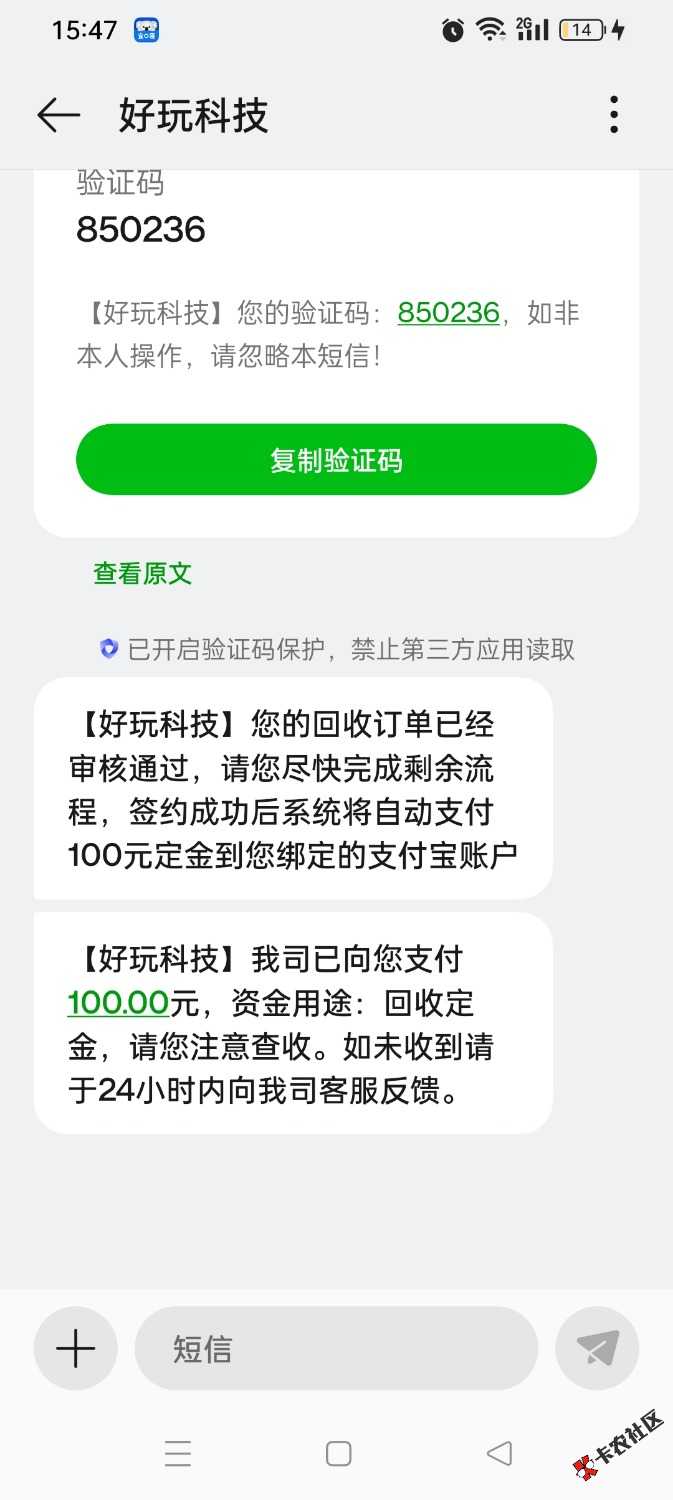Open the three-dot overflow menu
The height and width of the screenshot is (1500, 673).
pyautogui.click(x=614, y=116)
